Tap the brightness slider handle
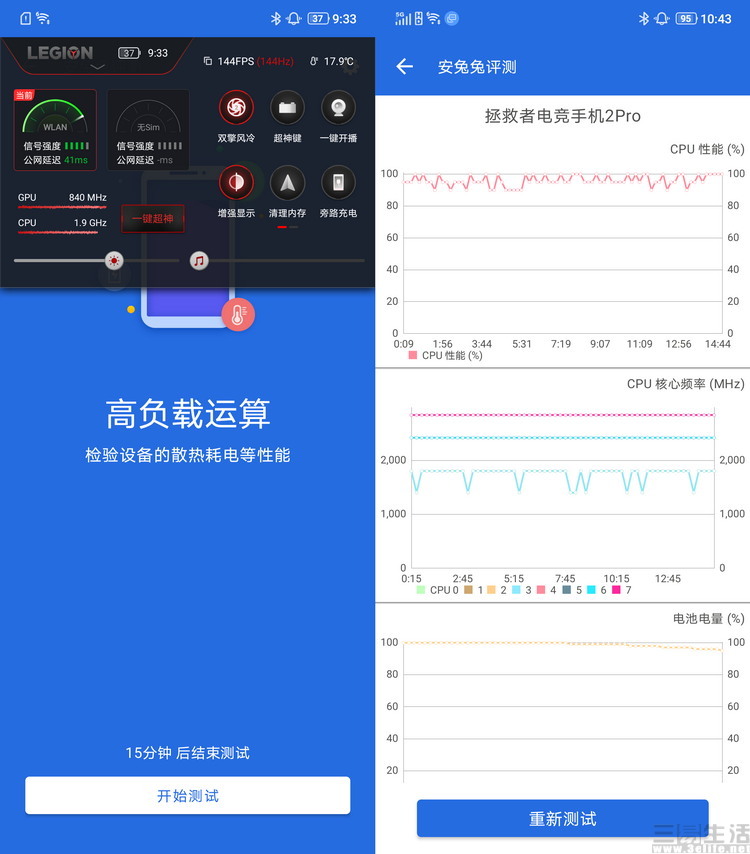The width and height of the screenshot is (750, 854). click(x=115, y=261)
